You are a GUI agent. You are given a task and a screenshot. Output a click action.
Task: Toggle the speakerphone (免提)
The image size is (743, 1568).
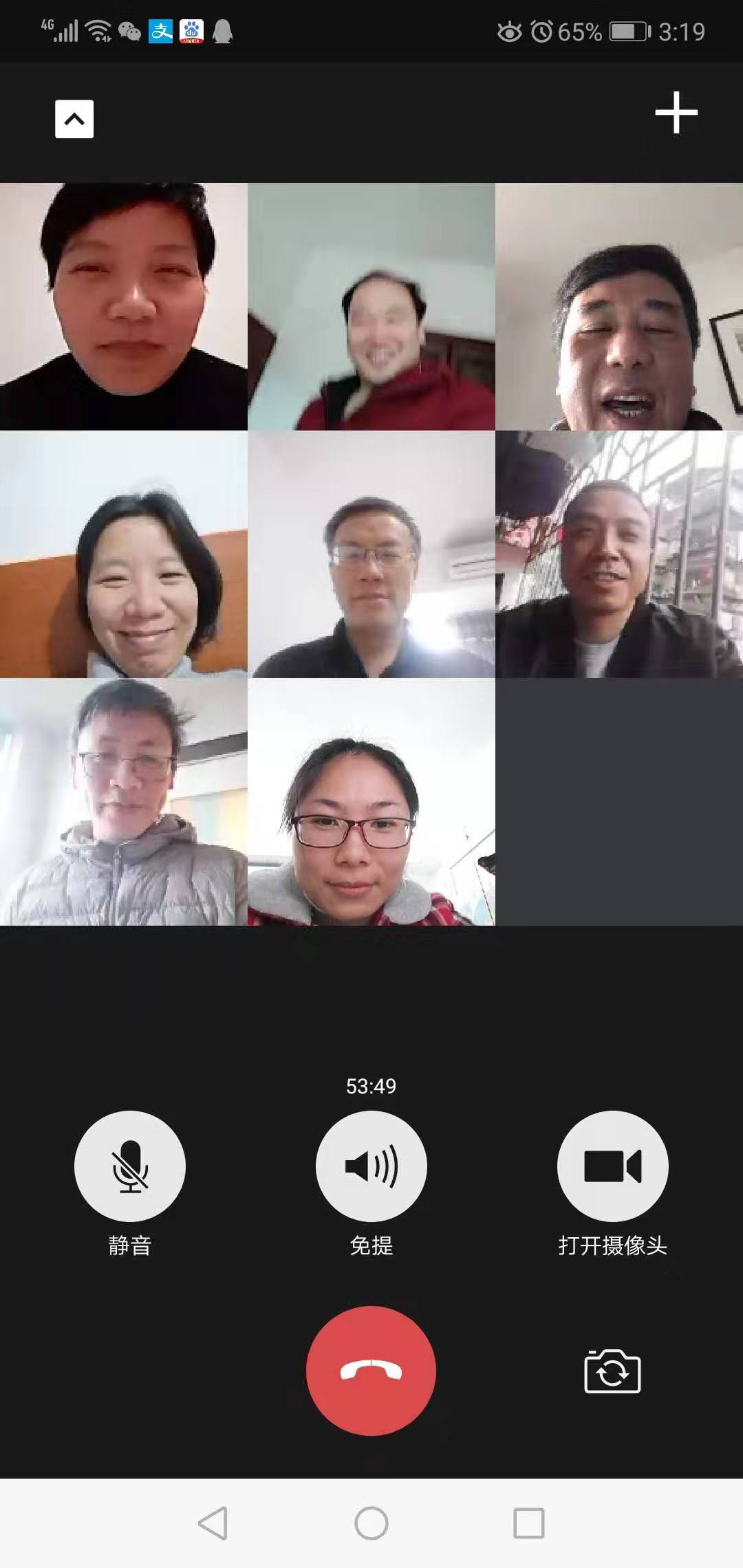pyautogui.click(x=371, y=1166)
